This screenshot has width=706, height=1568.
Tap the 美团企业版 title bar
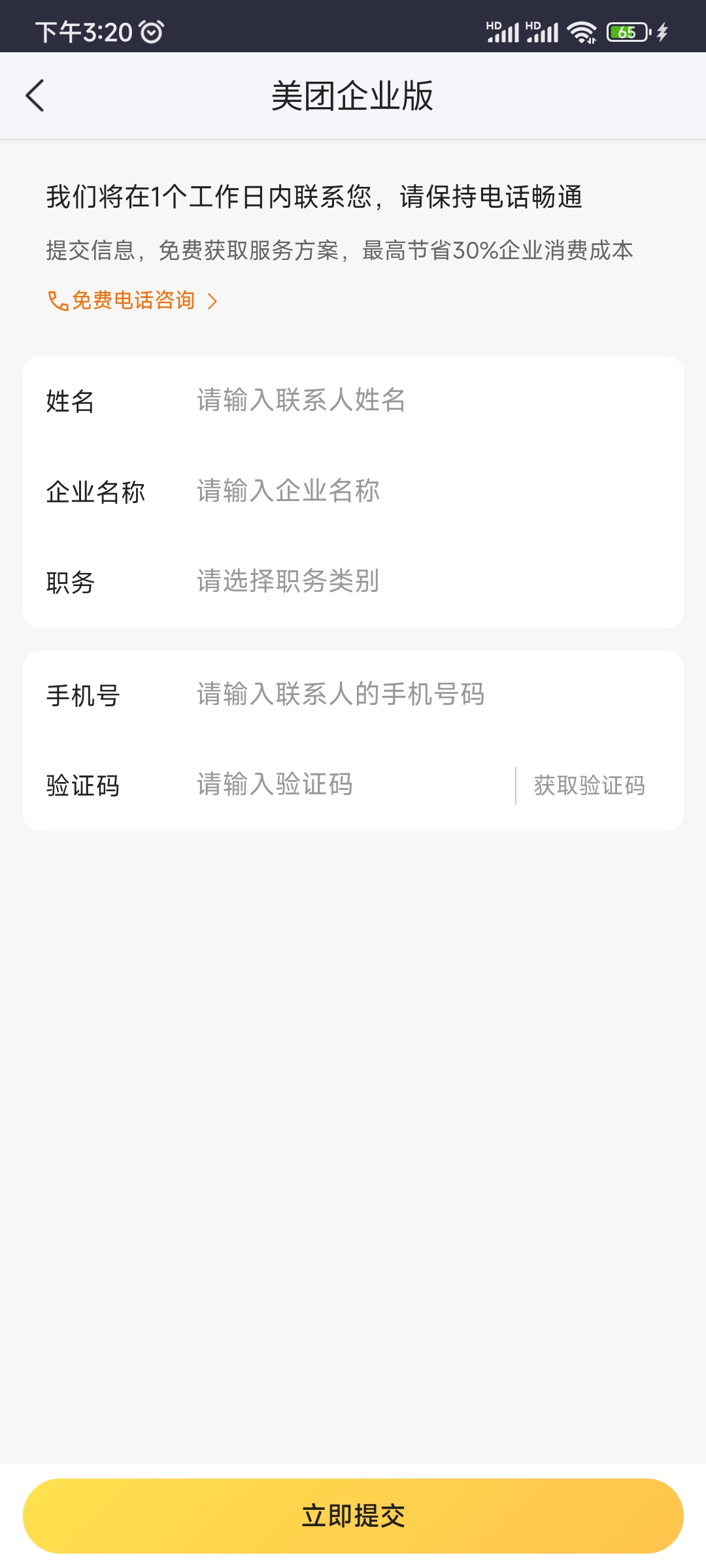click(353, 95)
